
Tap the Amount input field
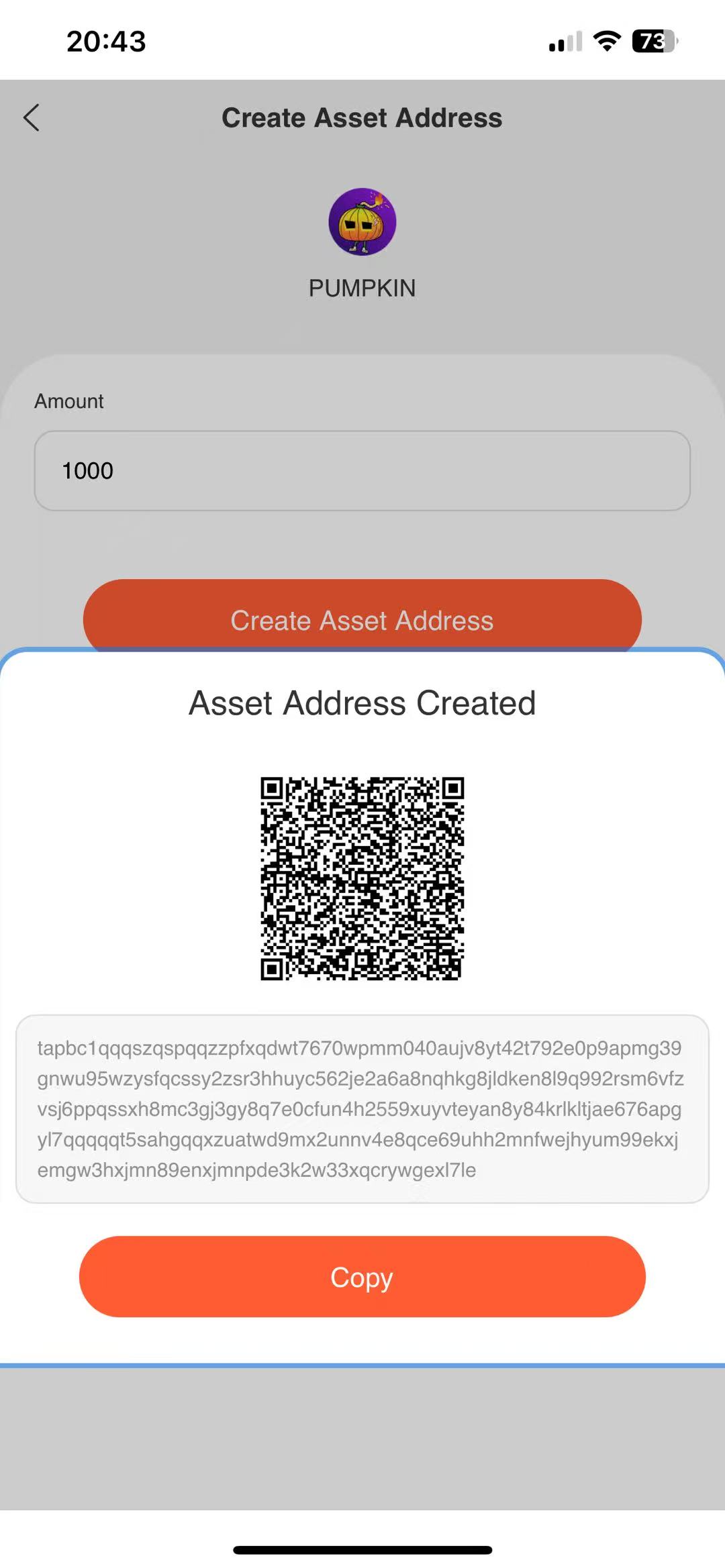pos(362,470)
